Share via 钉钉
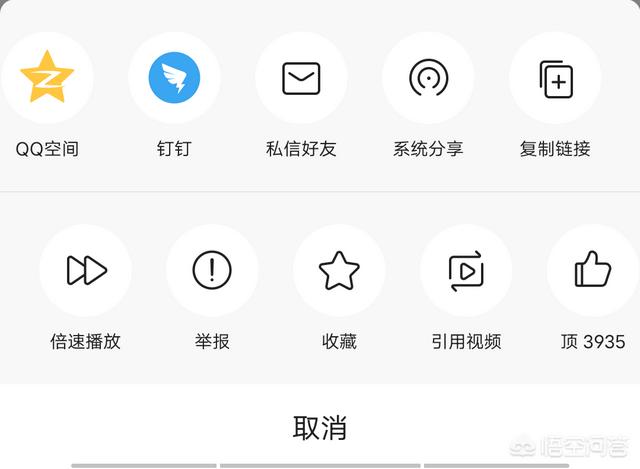This screenshot has width=640, height=469. coord(174,78)
